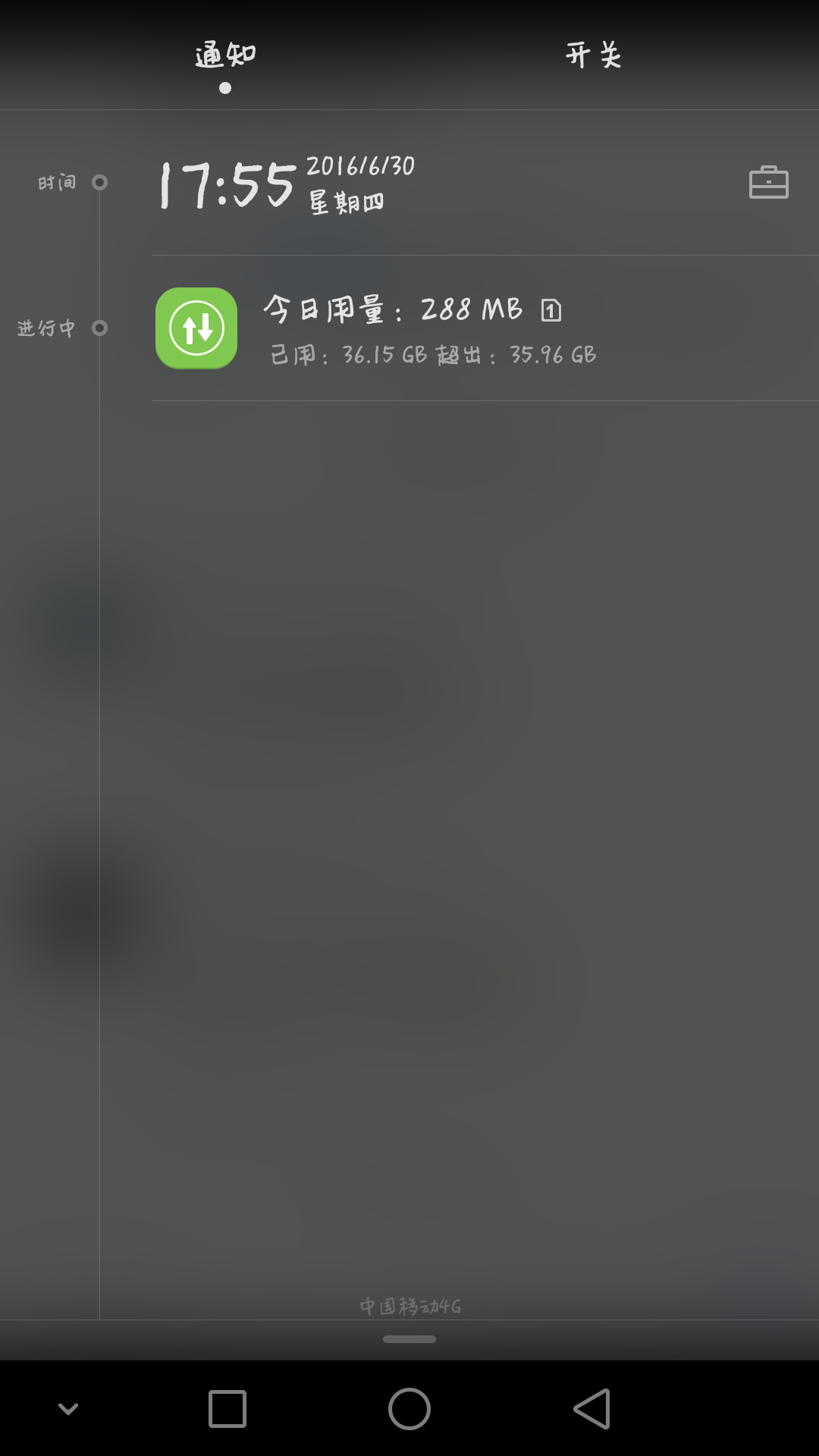
Task: Hide the navigation bar with down chevron
Action: coord(68,1409)
